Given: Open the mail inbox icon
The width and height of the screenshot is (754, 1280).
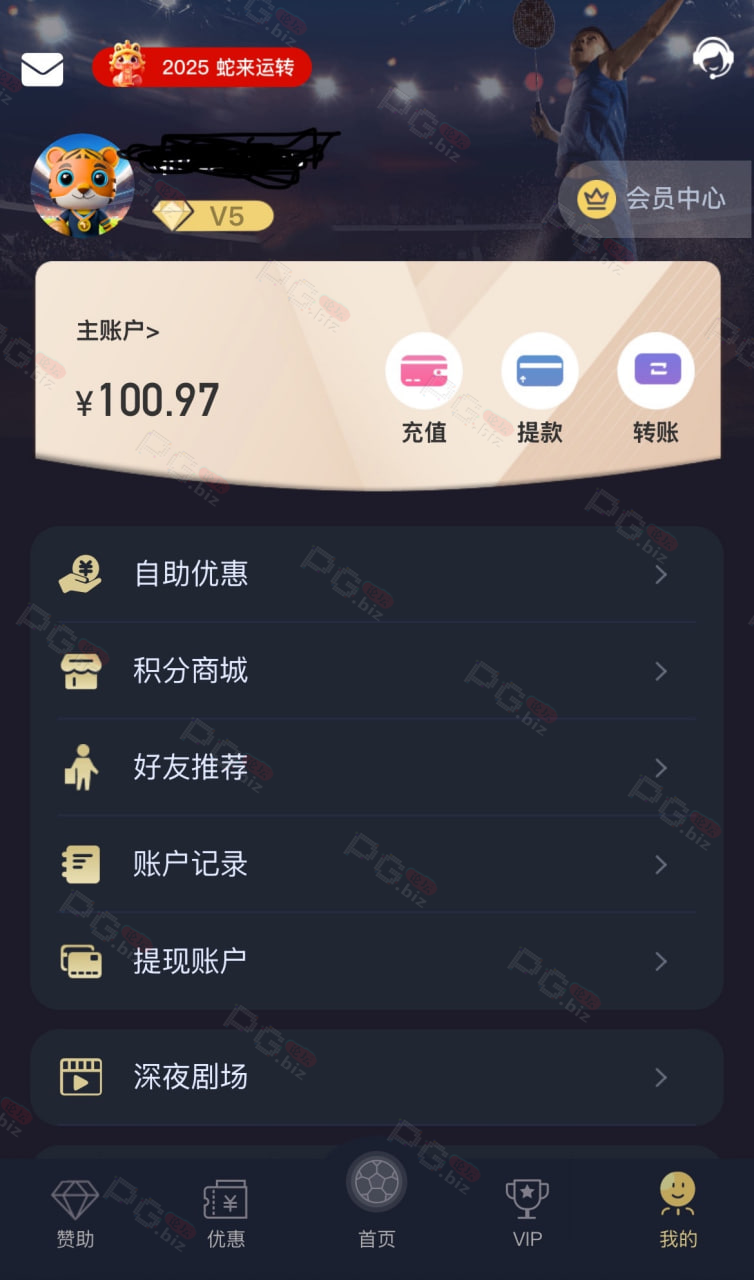Looking at the screenshot, I should [42, 69].
